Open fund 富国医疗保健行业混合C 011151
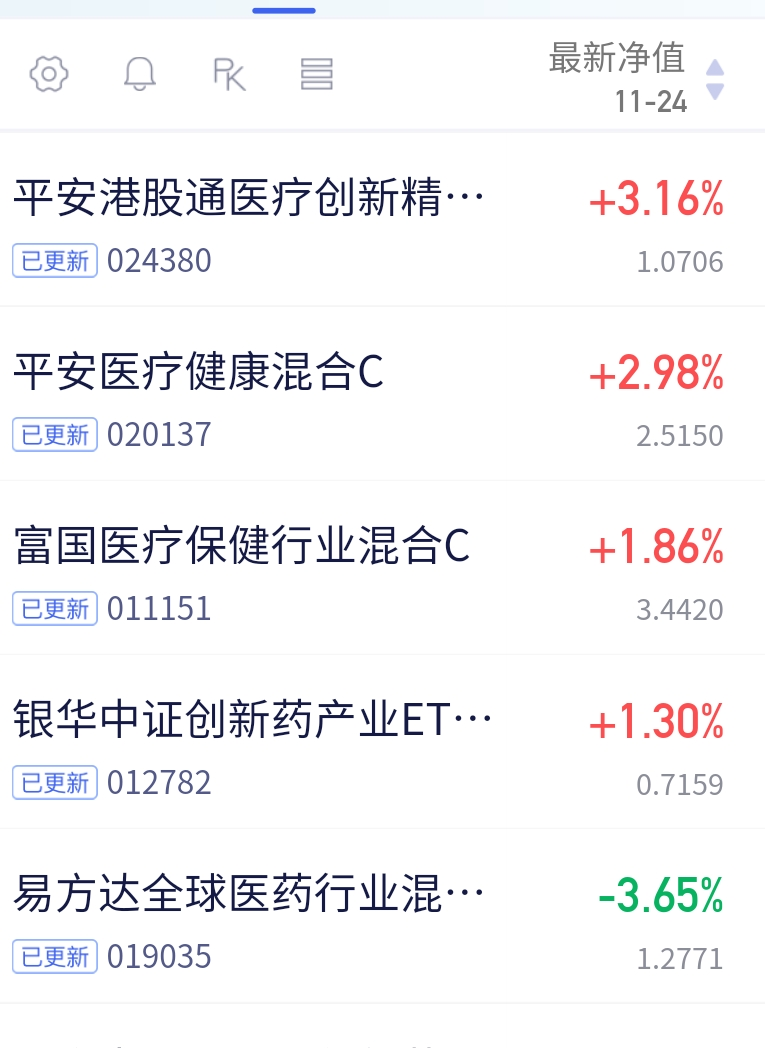This screenshot has height=1048, width=765. [x=382, y=567]
